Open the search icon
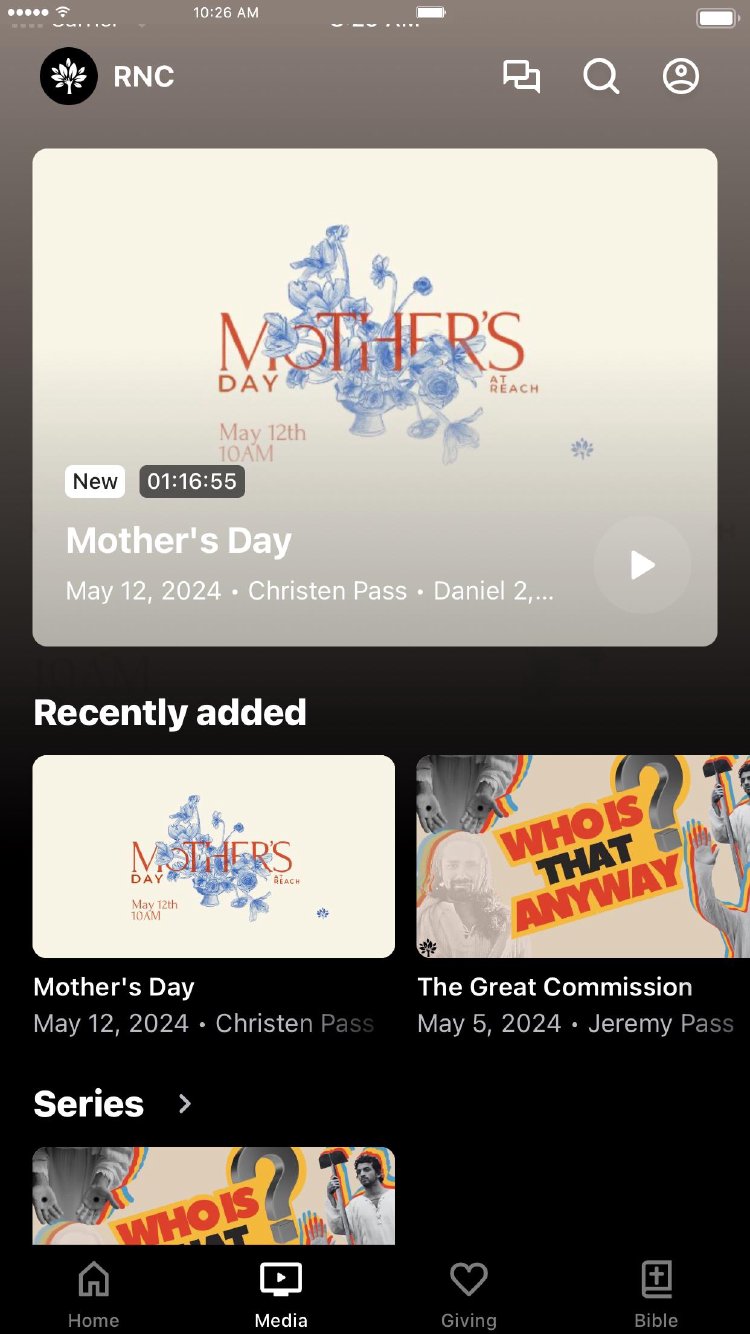750x1334 pixels. (601, 77)
